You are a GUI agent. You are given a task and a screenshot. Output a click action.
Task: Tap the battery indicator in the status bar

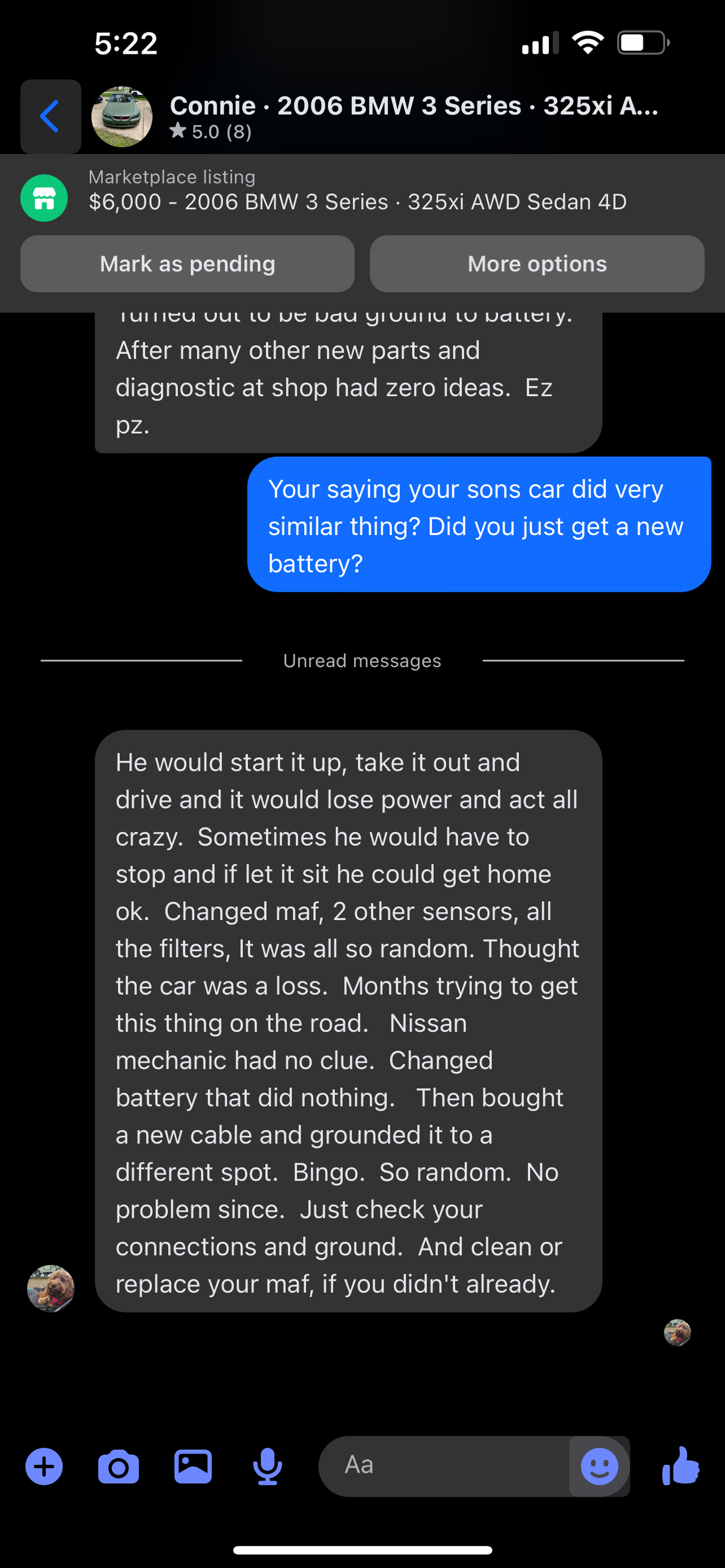tap(643, 41)
